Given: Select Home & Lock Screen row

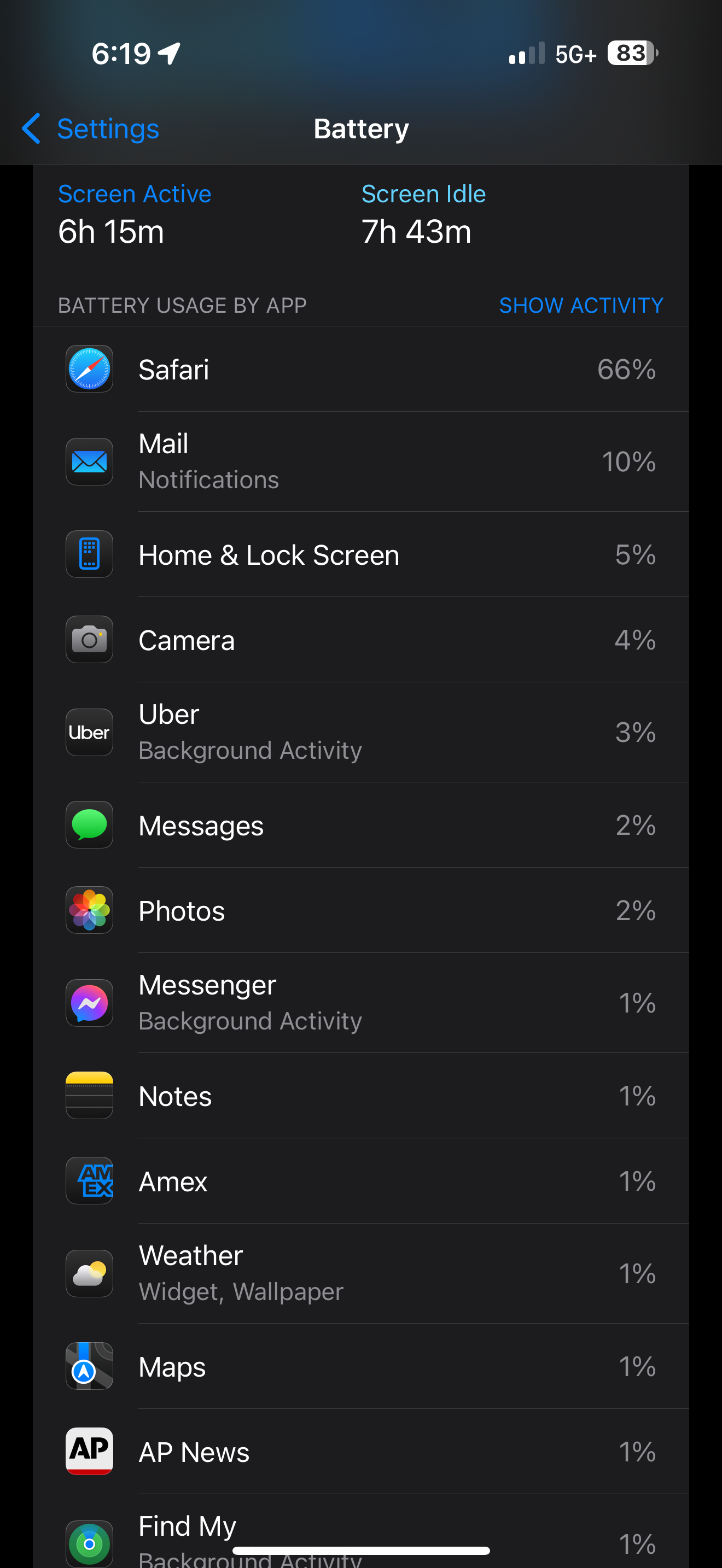Looking at the screenshot, I should (360, 554).
